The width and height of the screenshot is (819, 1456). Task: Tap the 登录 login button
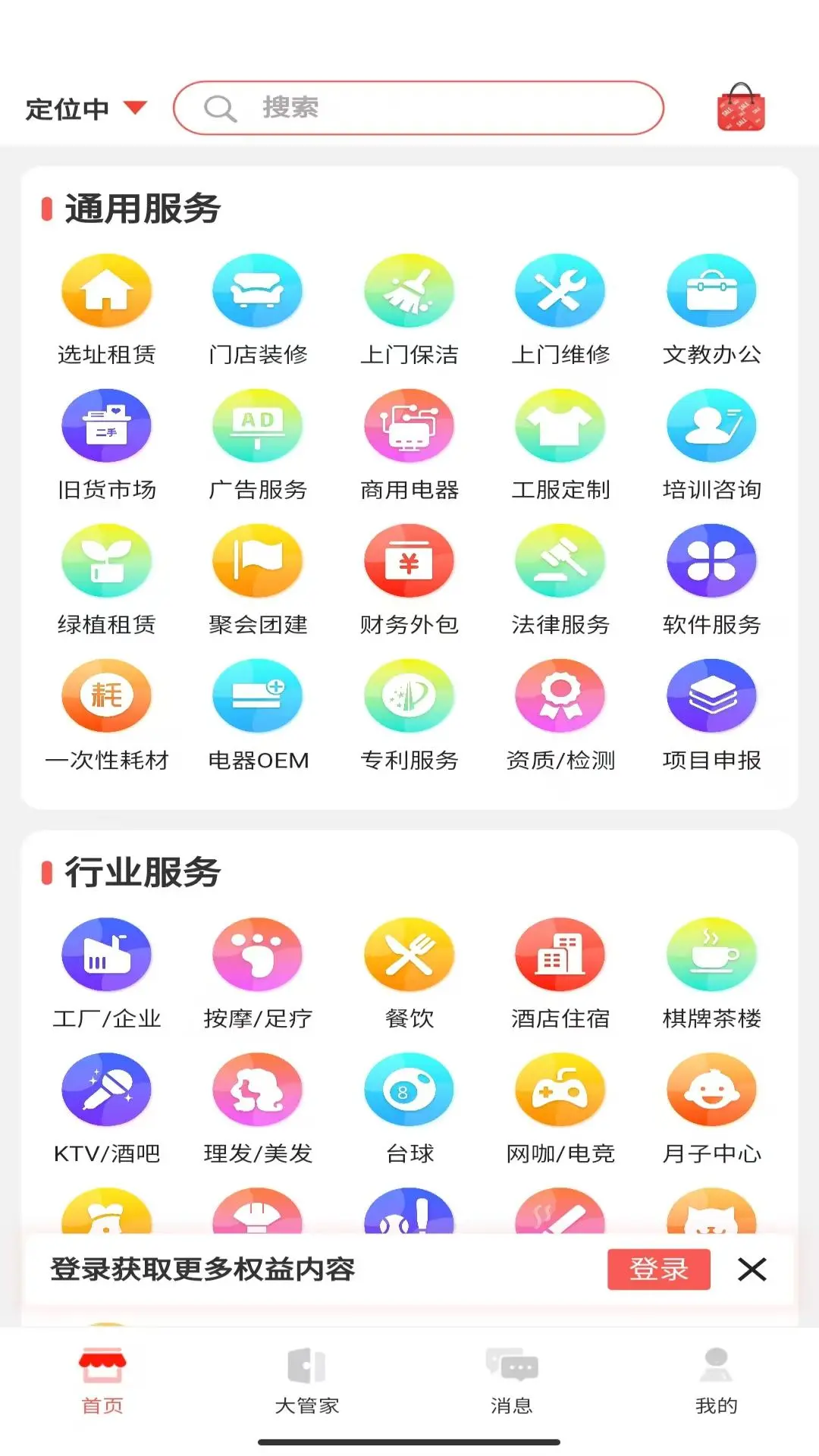pos(658,1269)
